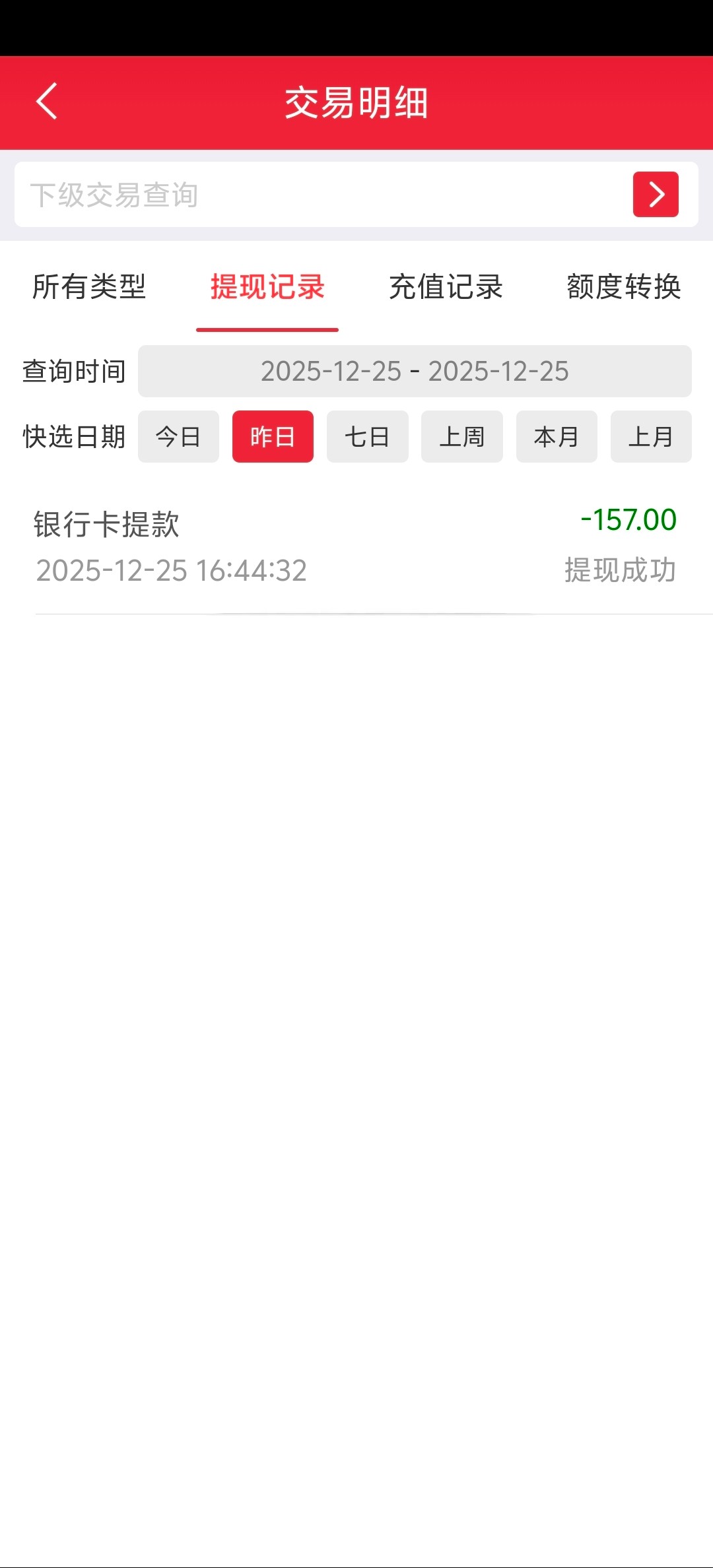
Task: Switch to the 所有类型 tab
Action: pyautogui.click(x=89, y=287)
